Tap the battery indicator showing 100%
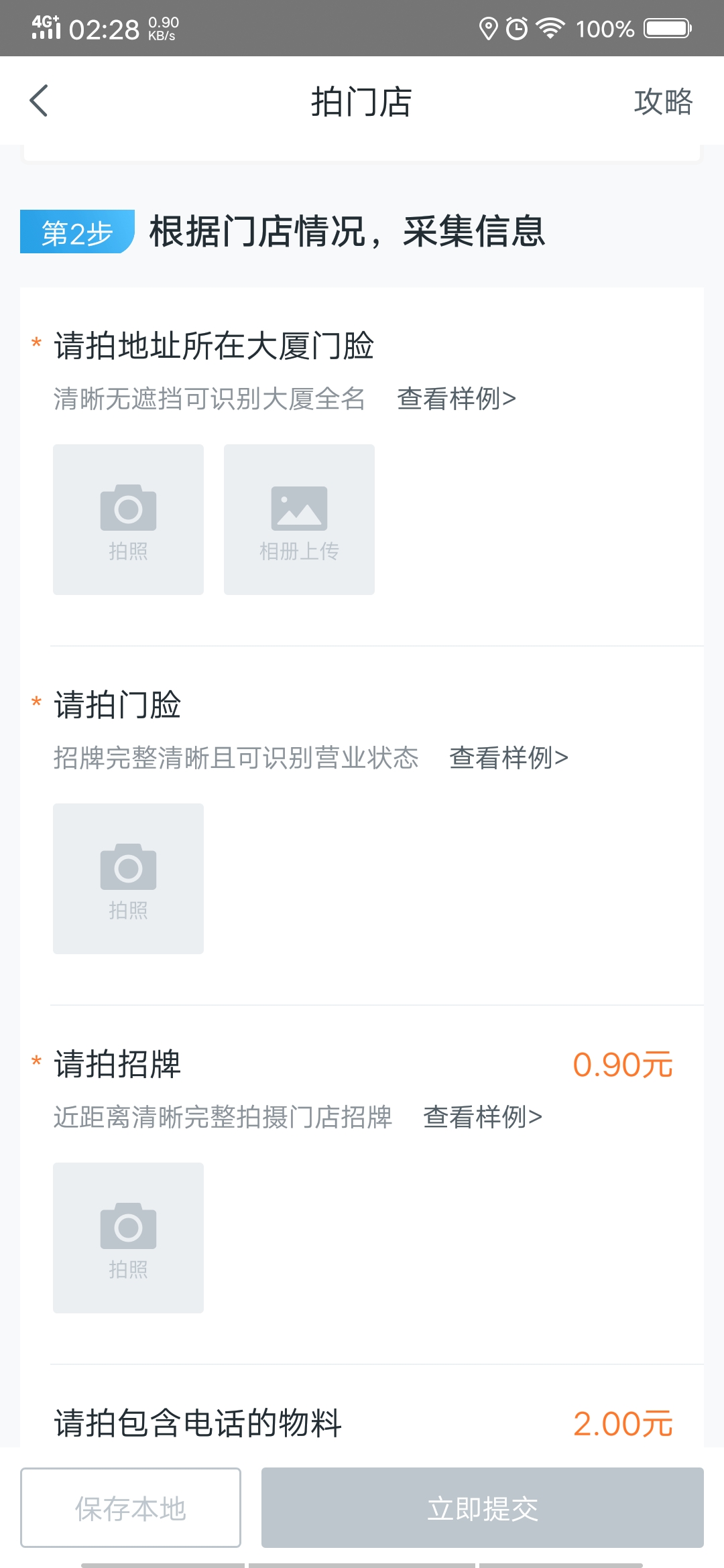724x1568 pixels. tap(667, 28)
